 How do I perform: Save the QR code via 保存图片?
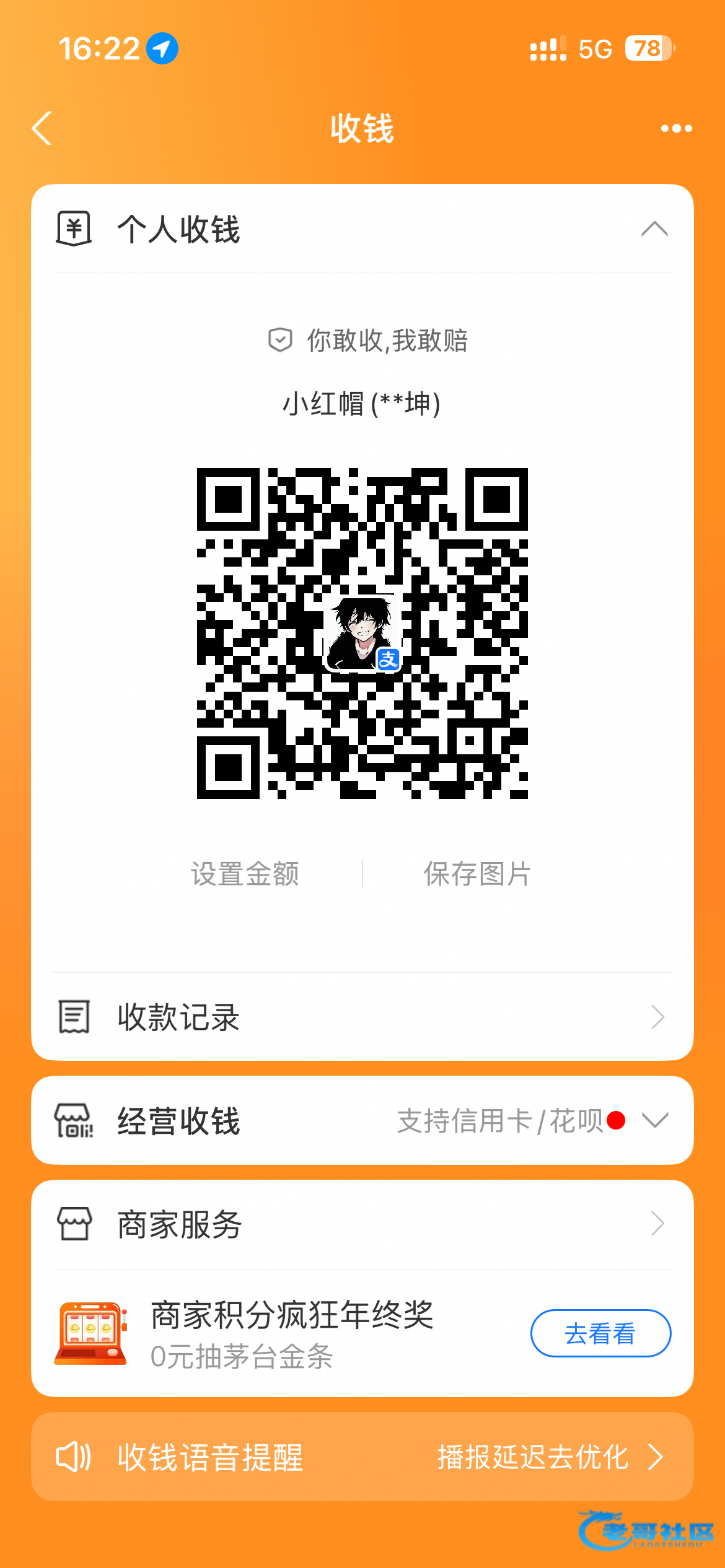point(477,874)
